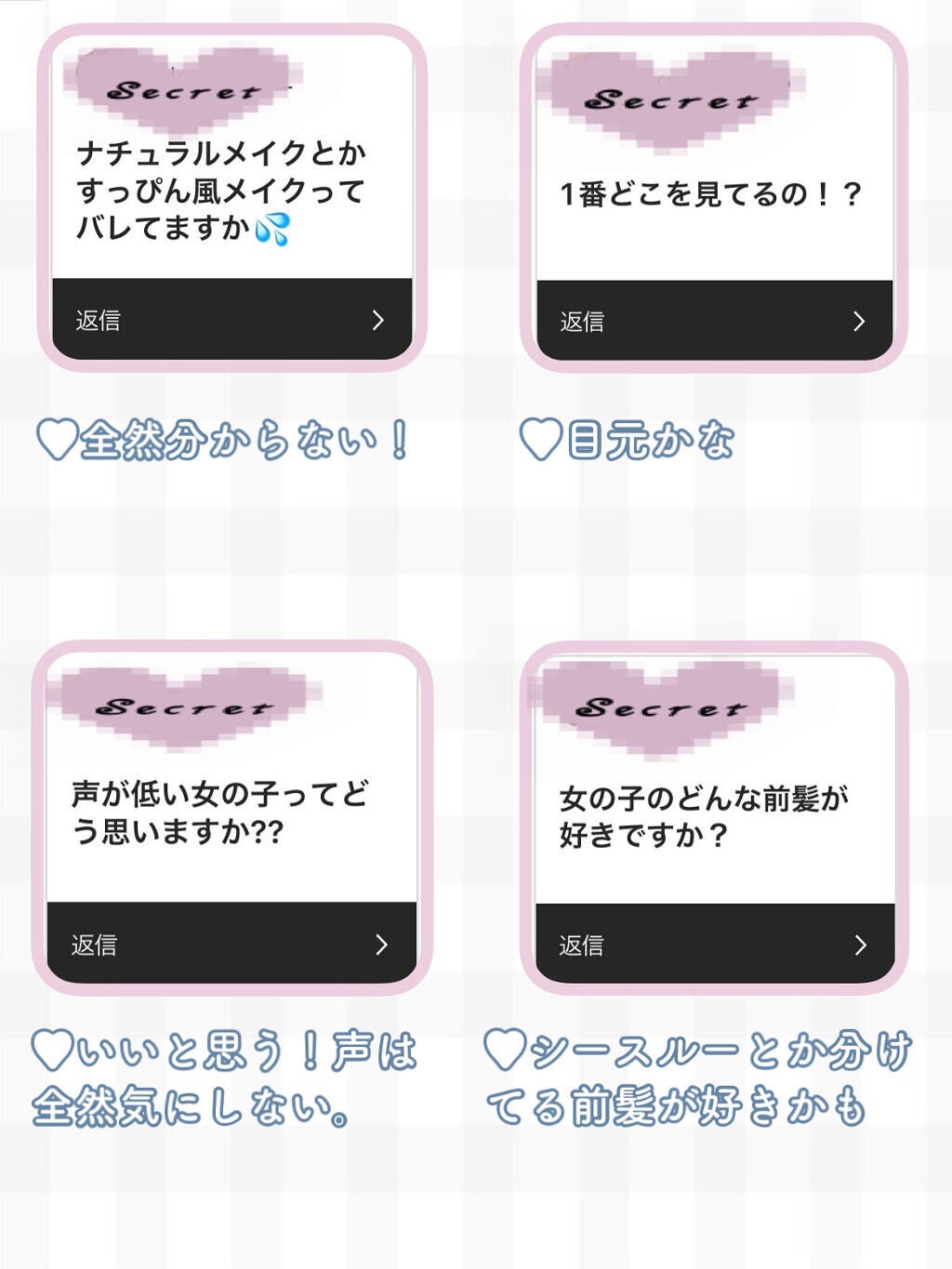Click the 返信 button under the bangs question
The image size is (952, 1269).
[x=583, y=945]
